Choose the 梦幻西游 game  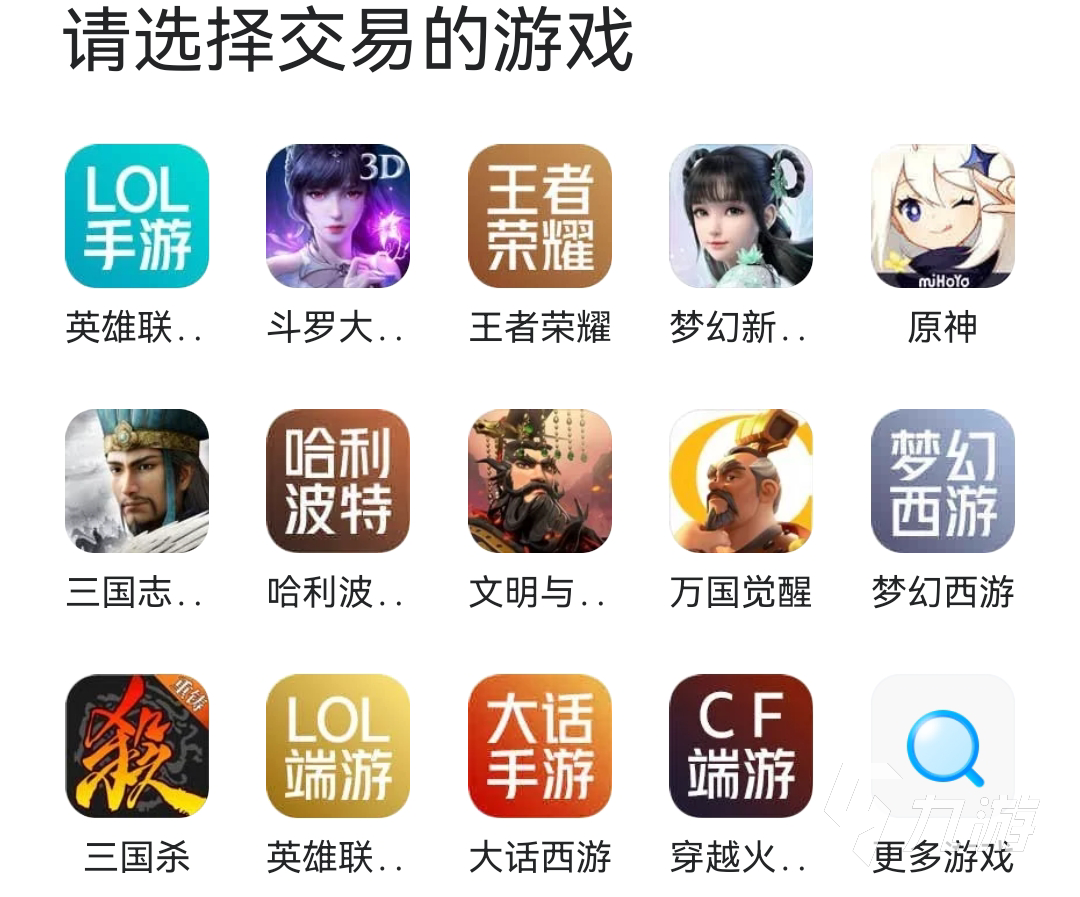(943, 481)
